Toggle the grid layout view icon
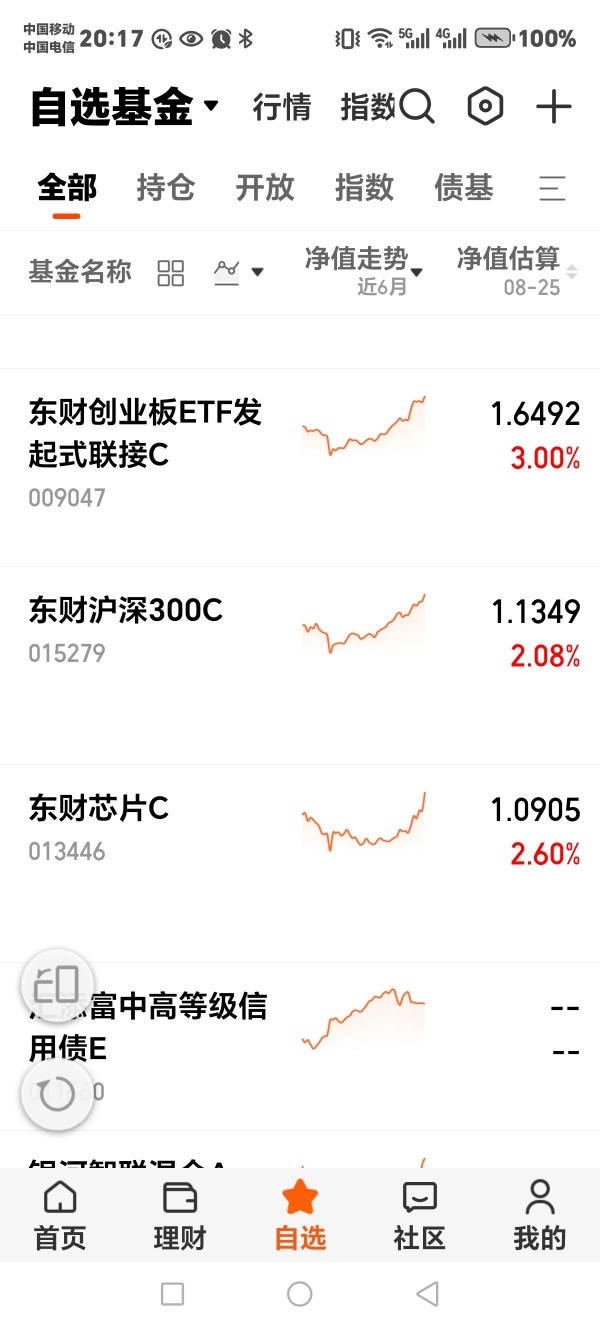Viewport: 600px width, 1326px height. [x=171, y=272]
